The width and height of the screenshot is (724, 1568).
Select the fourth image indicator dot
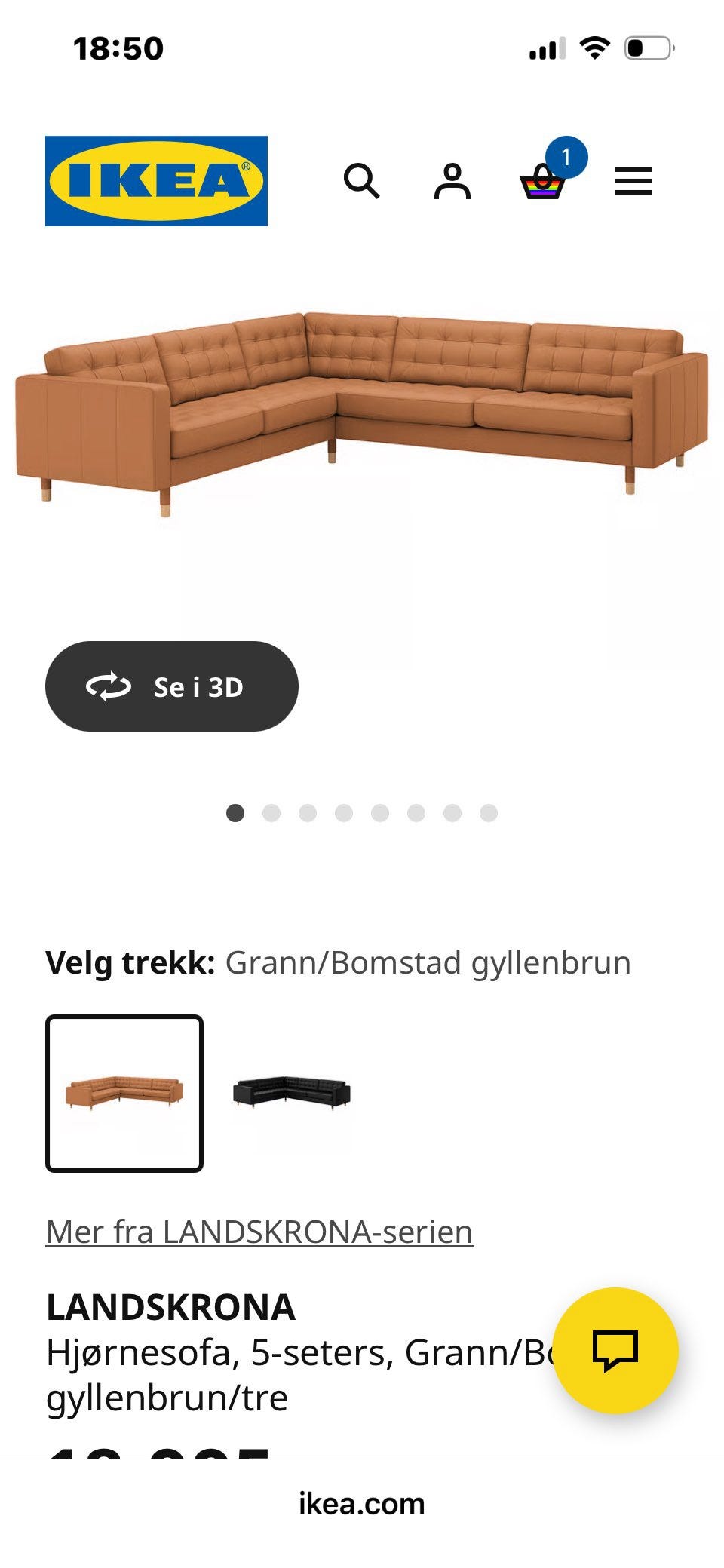[x=344, y=813]
